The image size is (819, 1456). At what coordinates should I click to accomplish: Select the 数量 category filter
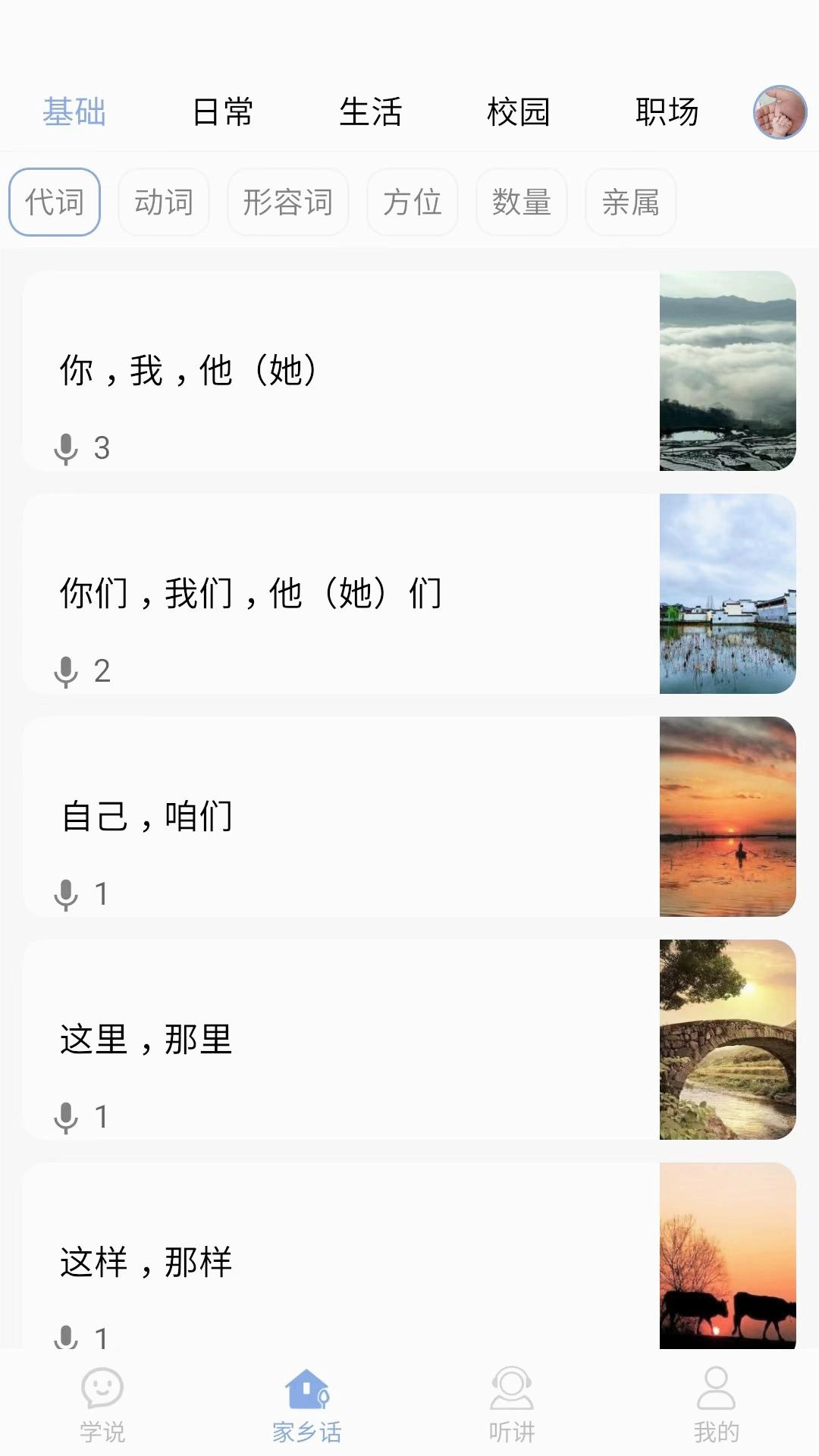pos(521,202)
